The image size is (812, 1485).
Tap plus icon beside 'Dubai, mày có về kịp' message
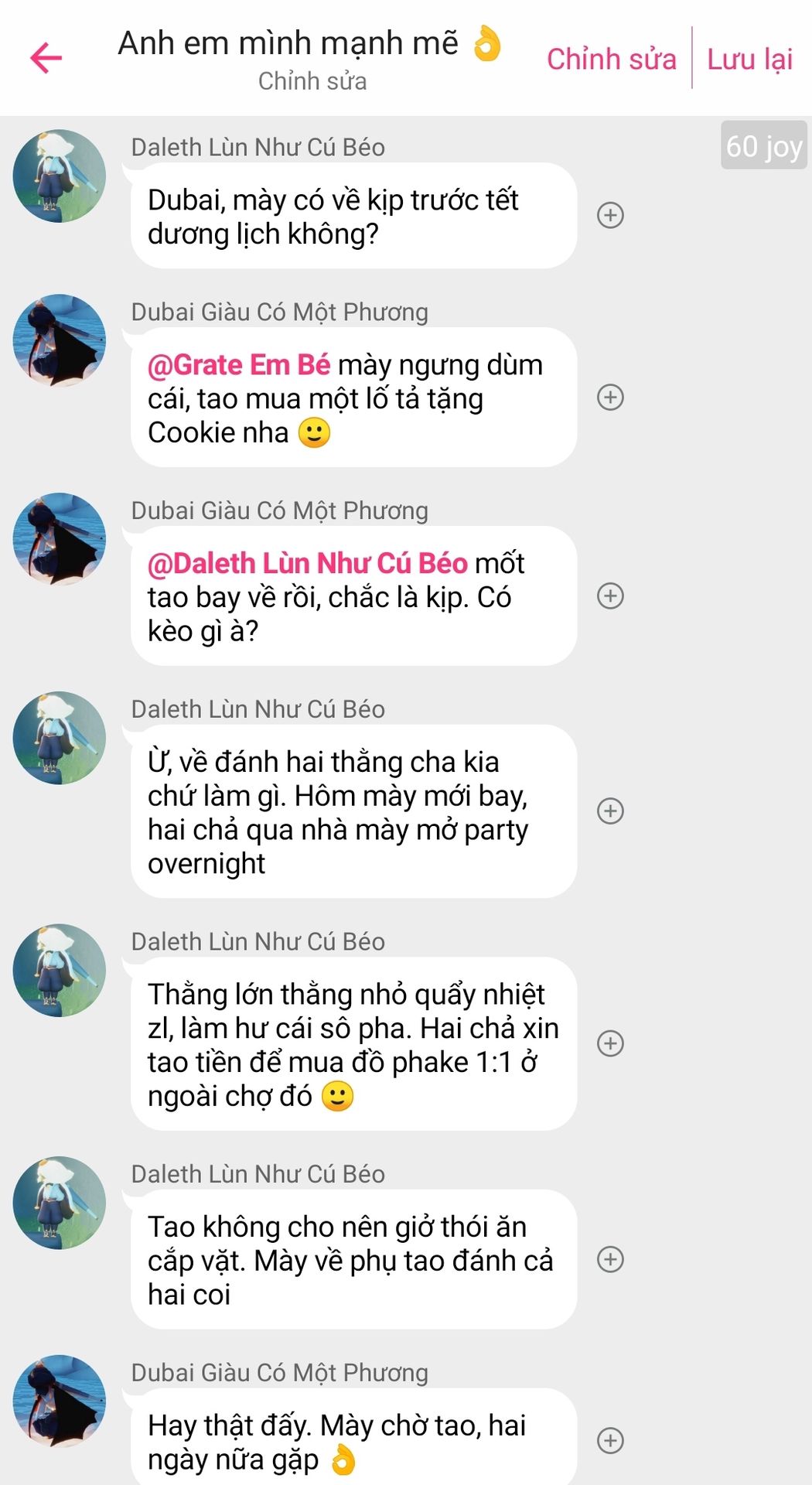pos(610,215)
